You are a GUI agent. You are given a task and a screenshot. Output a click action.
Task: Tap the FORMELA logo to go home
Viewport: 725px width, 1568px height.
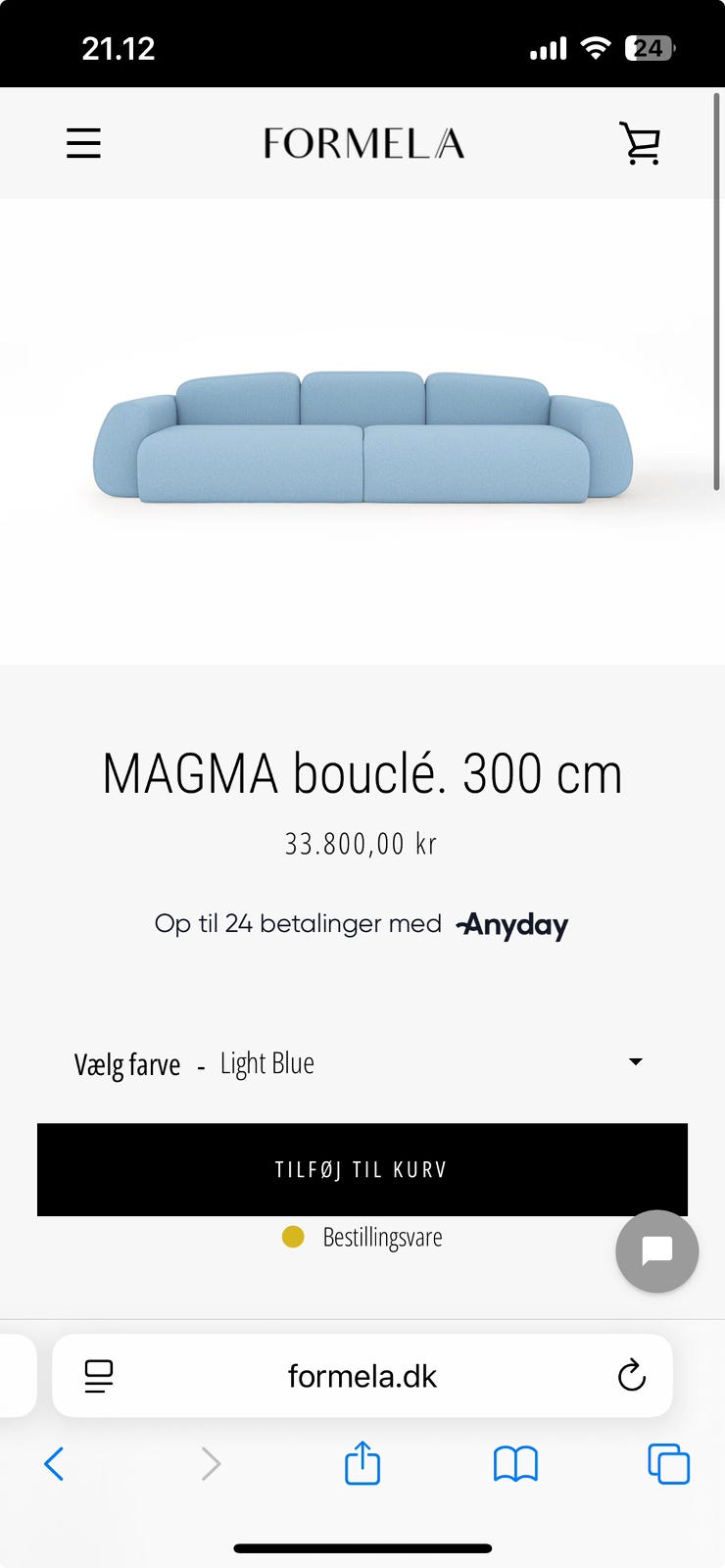[x=362, y=143]
